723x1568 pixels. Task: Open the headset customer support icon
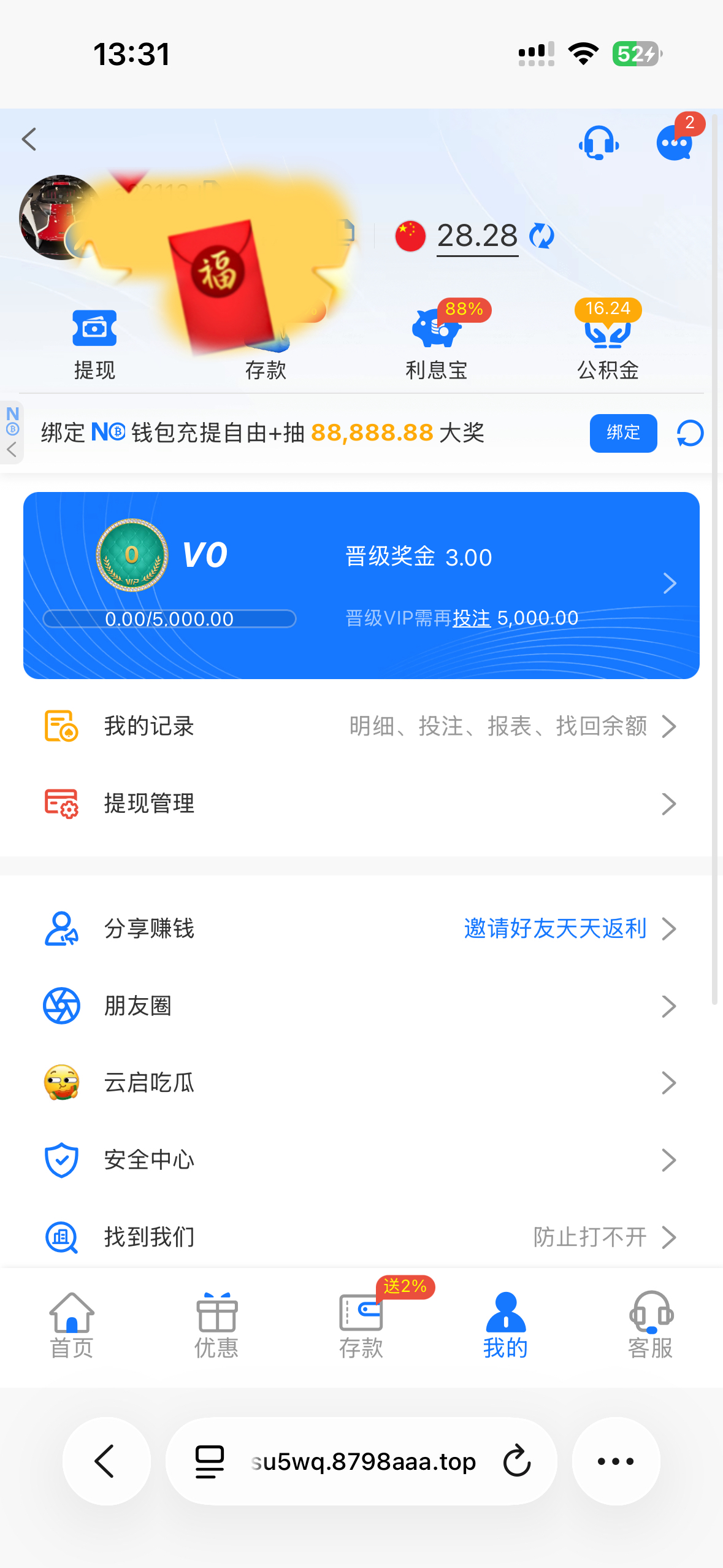pyautogui.click(x=599, y=143)
